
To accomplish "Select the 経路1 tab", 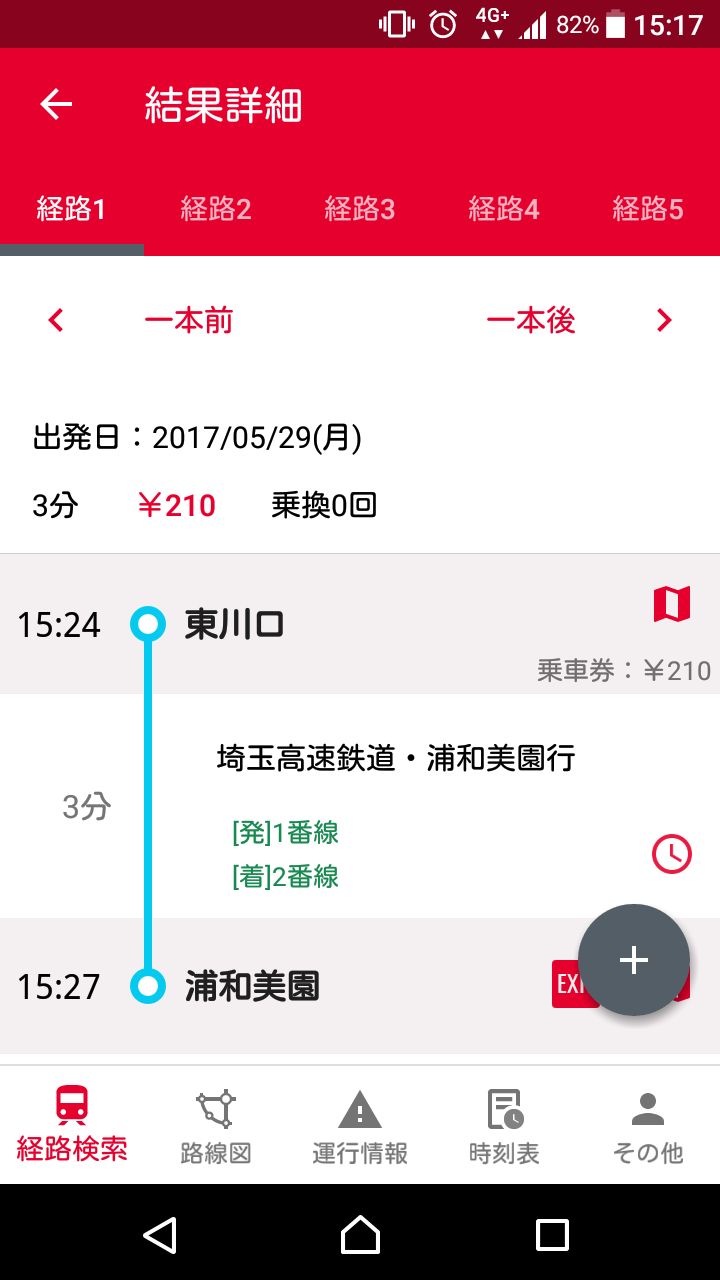I will tap(72, 209).
